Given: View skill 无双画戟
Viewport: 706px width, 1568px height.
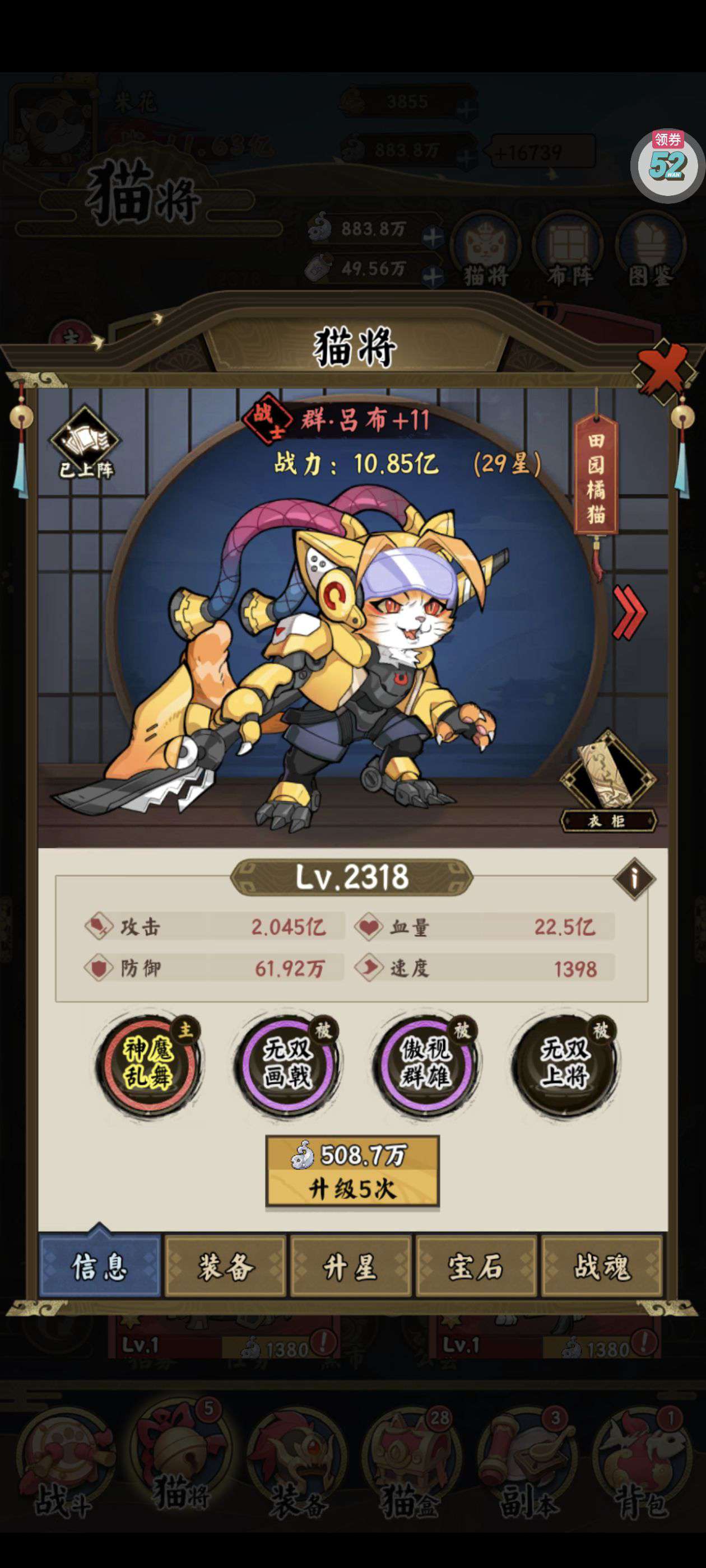Looking at the screenshot, I should click(287, 1064).
